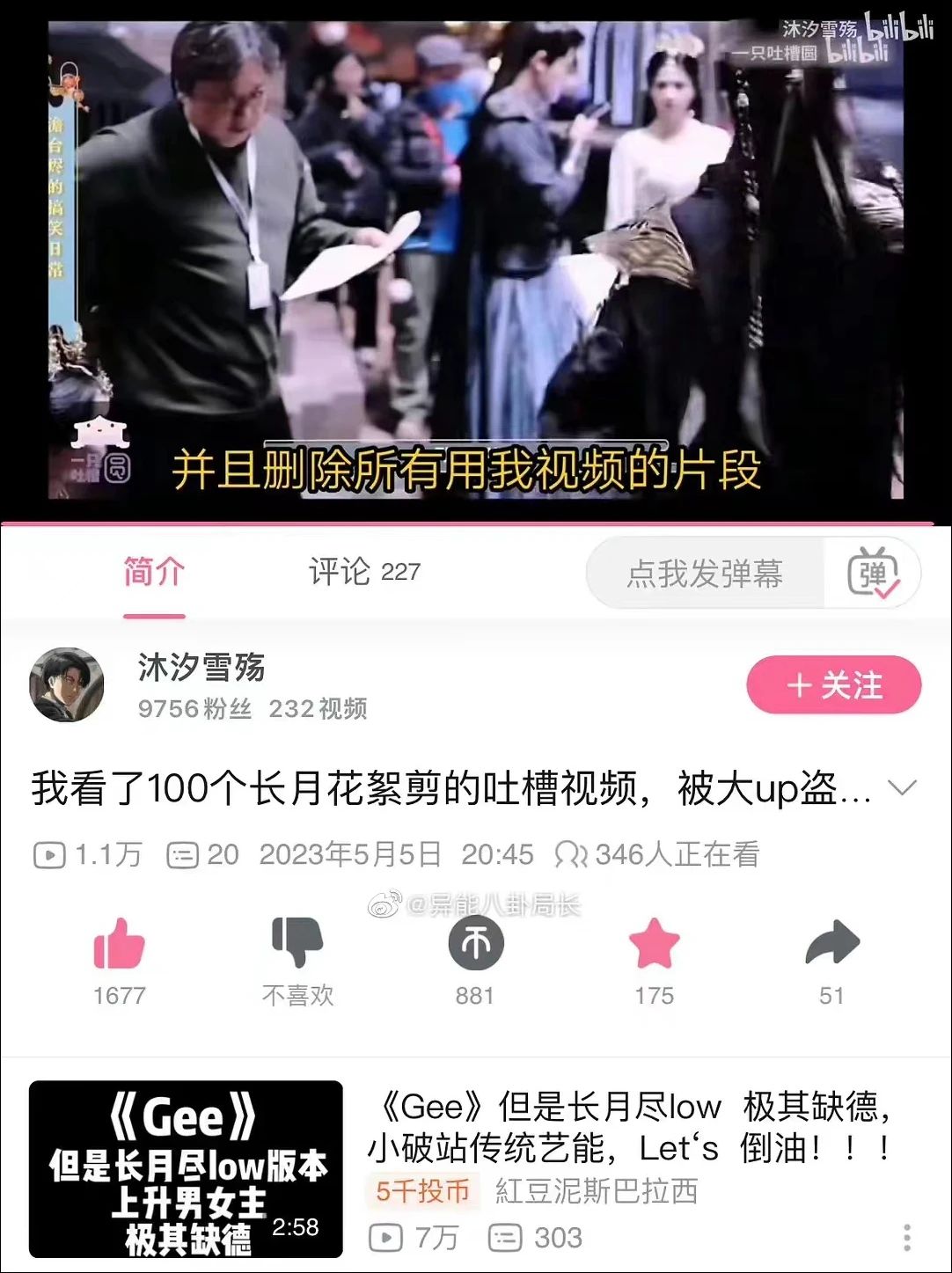Tap the 点我发弹幕 input field

pyautogui.click(x=704, y=574)
